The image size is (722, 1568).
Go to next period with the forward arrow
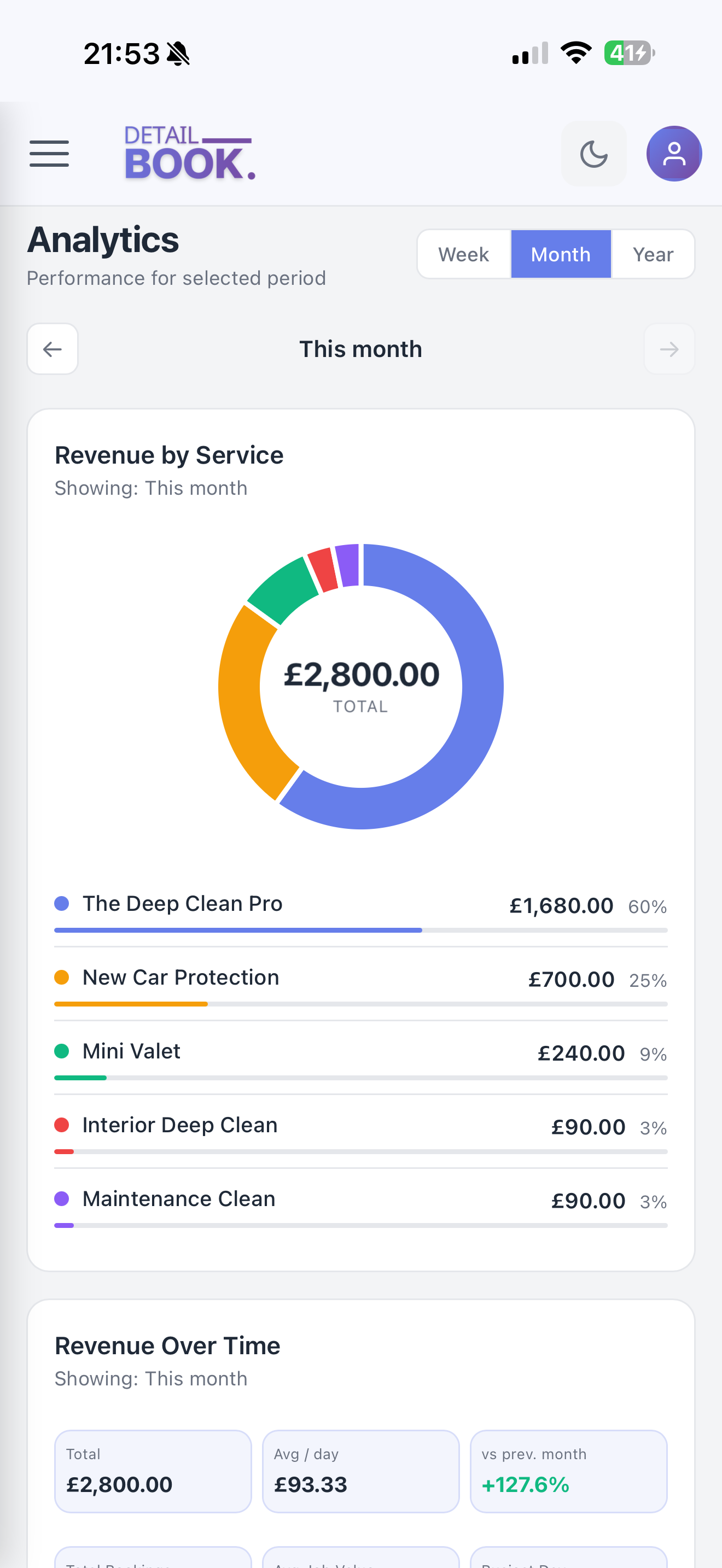tap(669, 349)
